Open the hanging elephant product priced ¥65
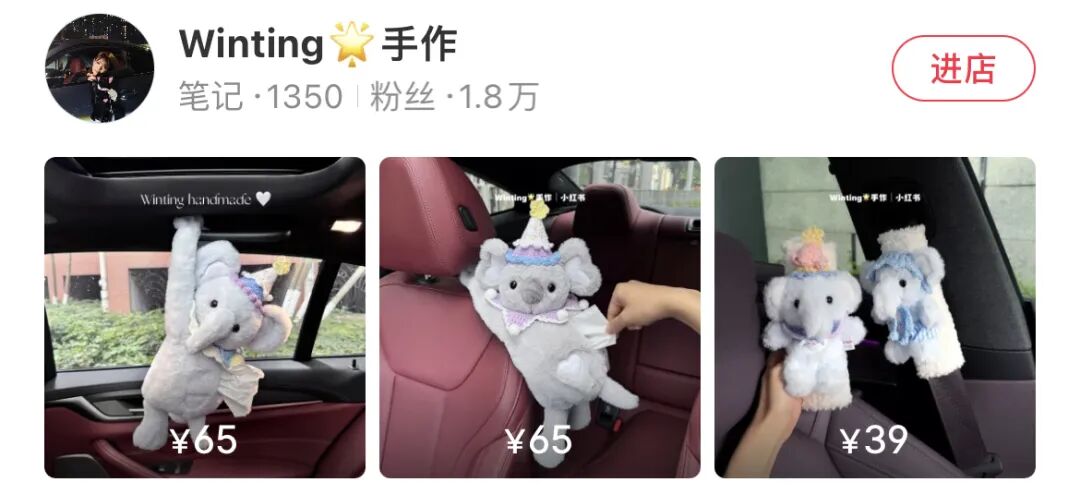 pyautogui.click(x=205, y=318)
